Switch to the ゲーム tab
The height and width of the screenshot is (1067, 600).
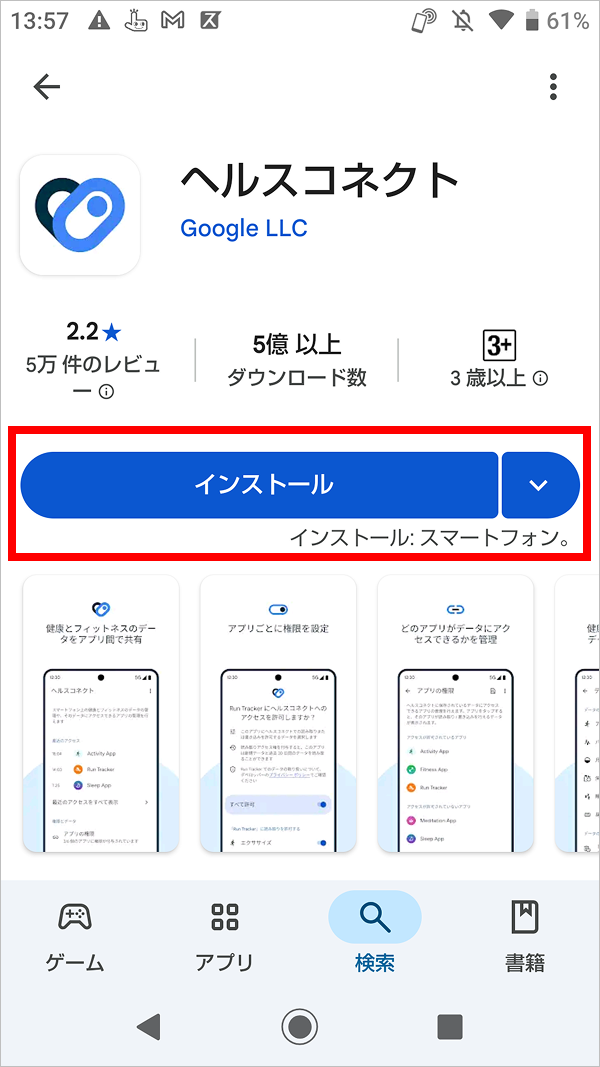point(75,935)
